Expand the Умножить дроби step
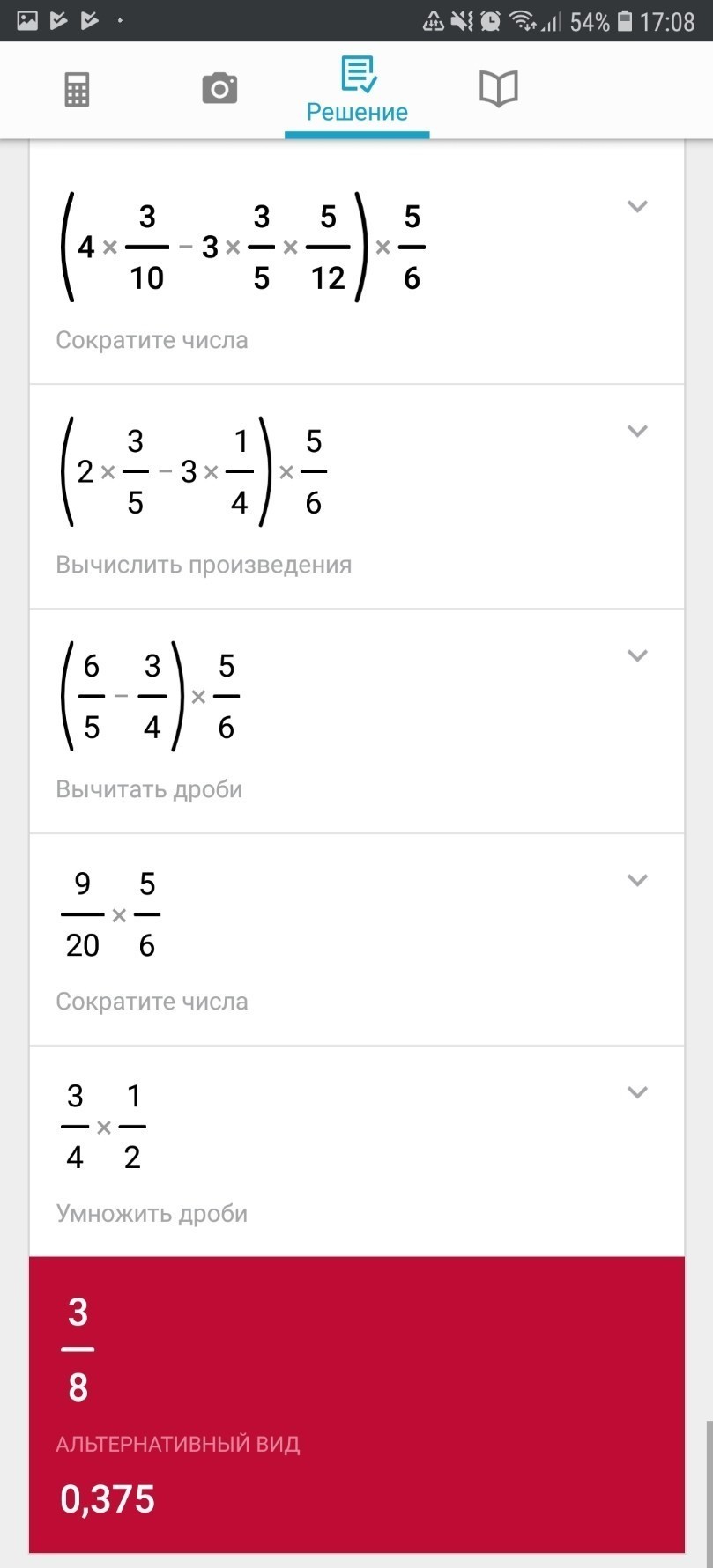Image resolution: width=713 pixels, height=1568 pixels. [636, 1093]
